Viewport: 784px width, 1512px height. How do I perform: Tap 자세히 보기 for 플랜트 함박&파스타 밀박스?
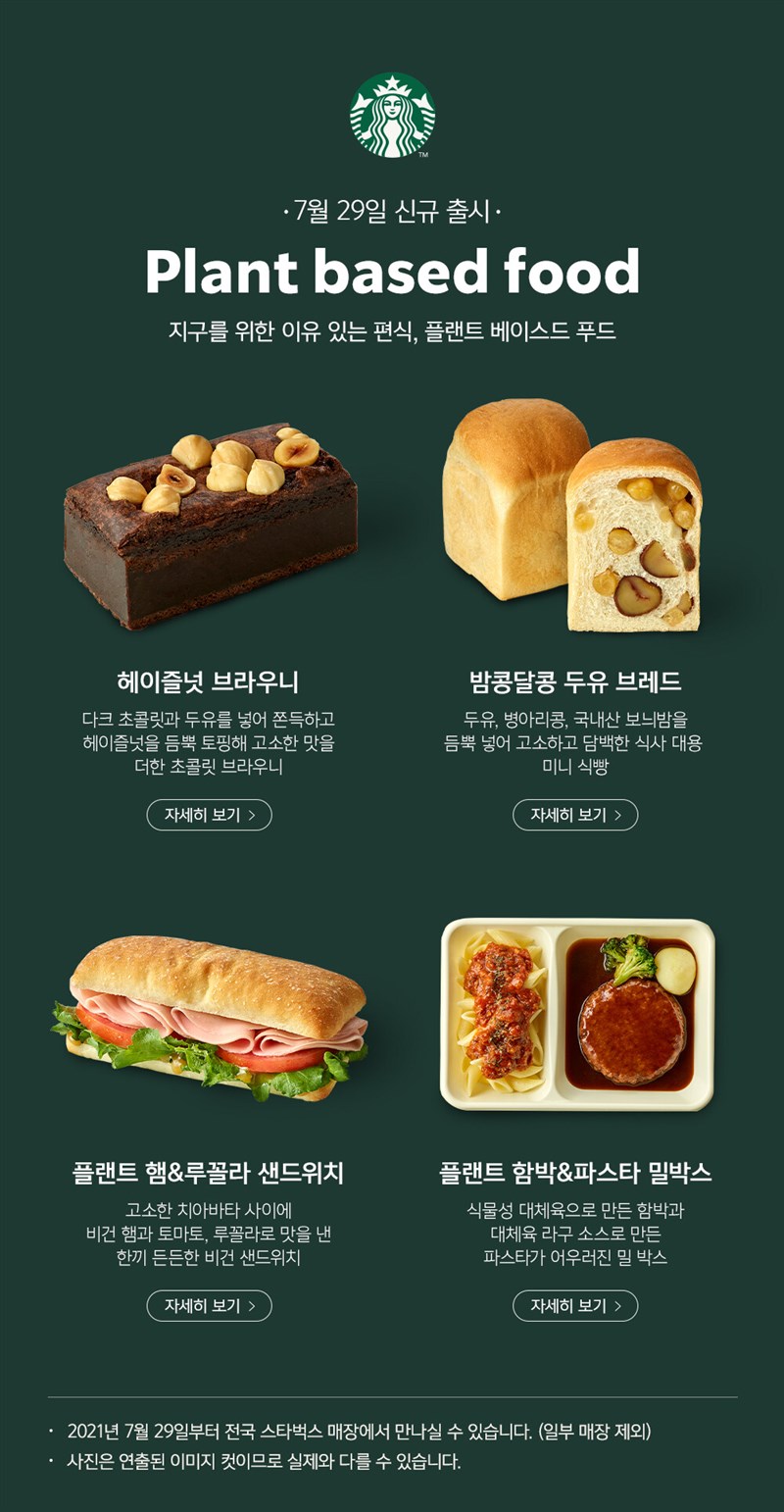(x=575, y=1305)
